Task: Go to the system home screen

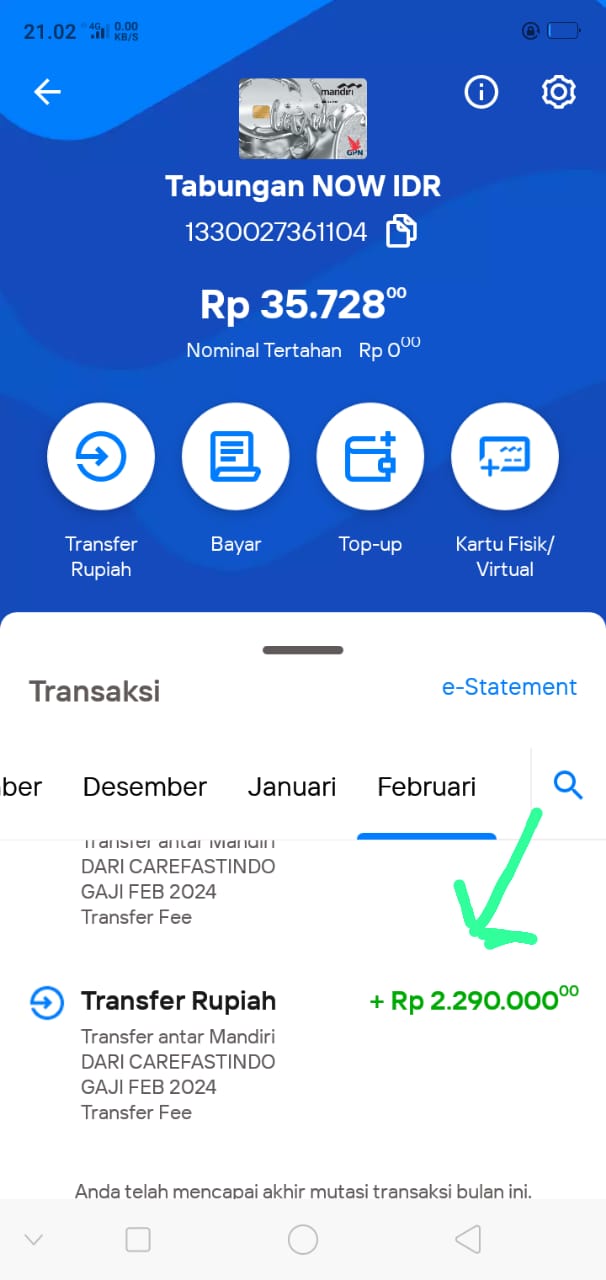Action: [303, 1240]
